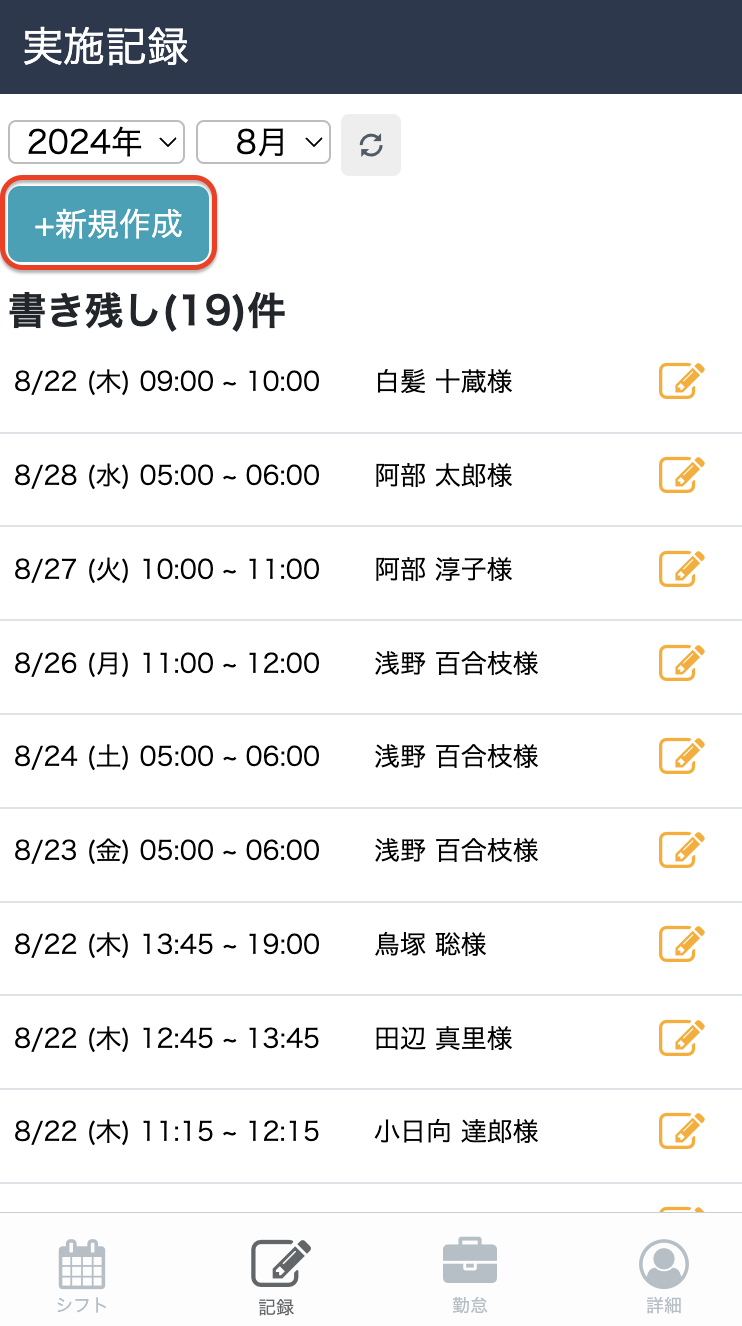Open the year dropdown showing 2024年
Viewport: 742px width, 1326px height.
coord(96,142)
